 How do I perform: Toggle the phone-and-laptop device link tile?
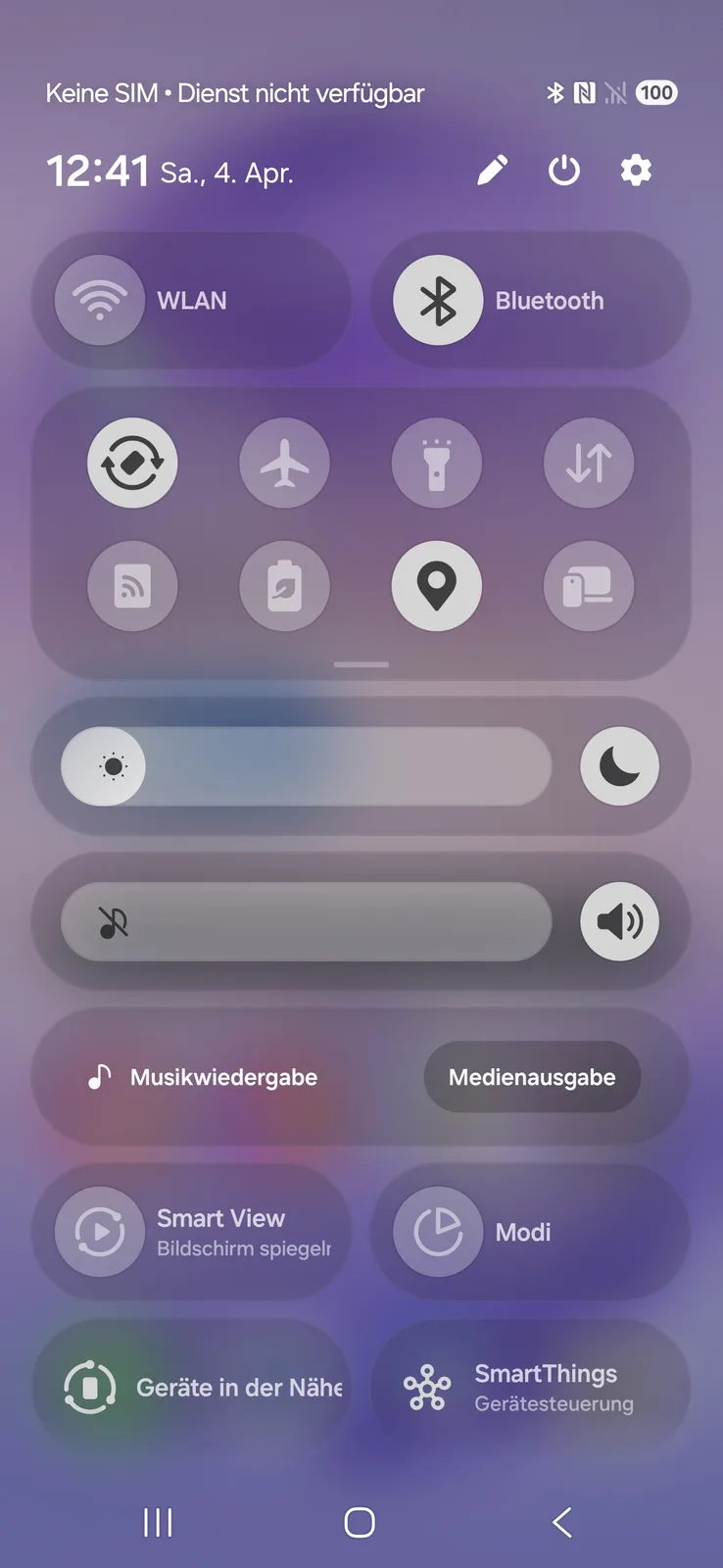589,587
